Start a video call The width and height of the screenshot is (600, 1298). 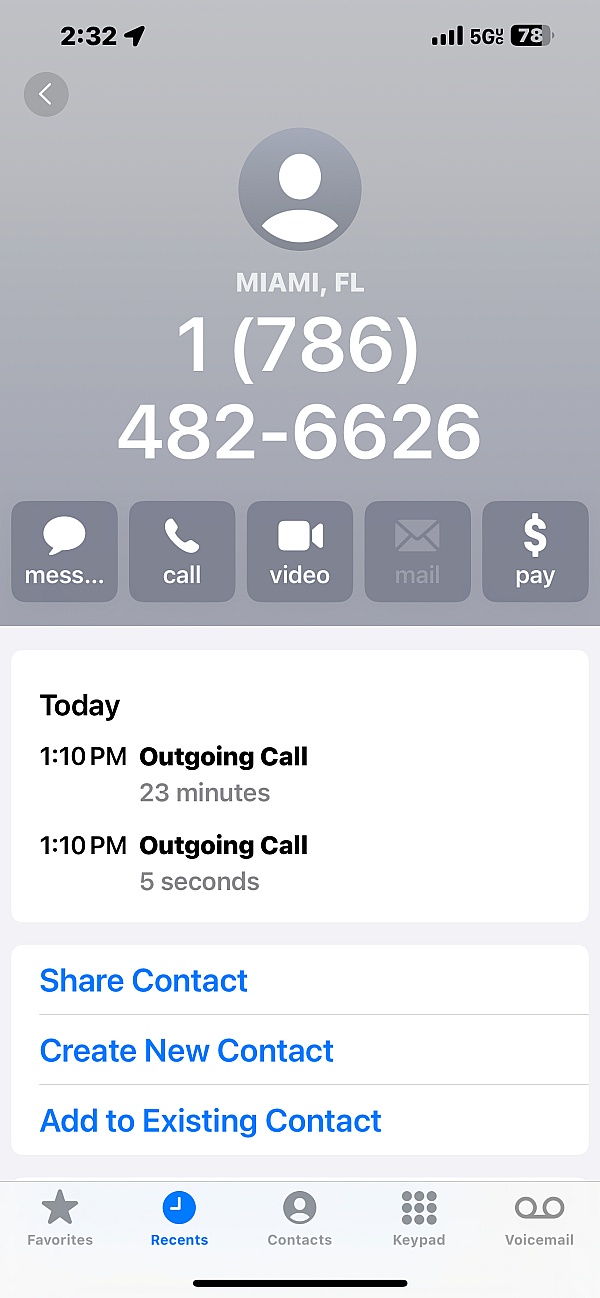click(300, 551)
